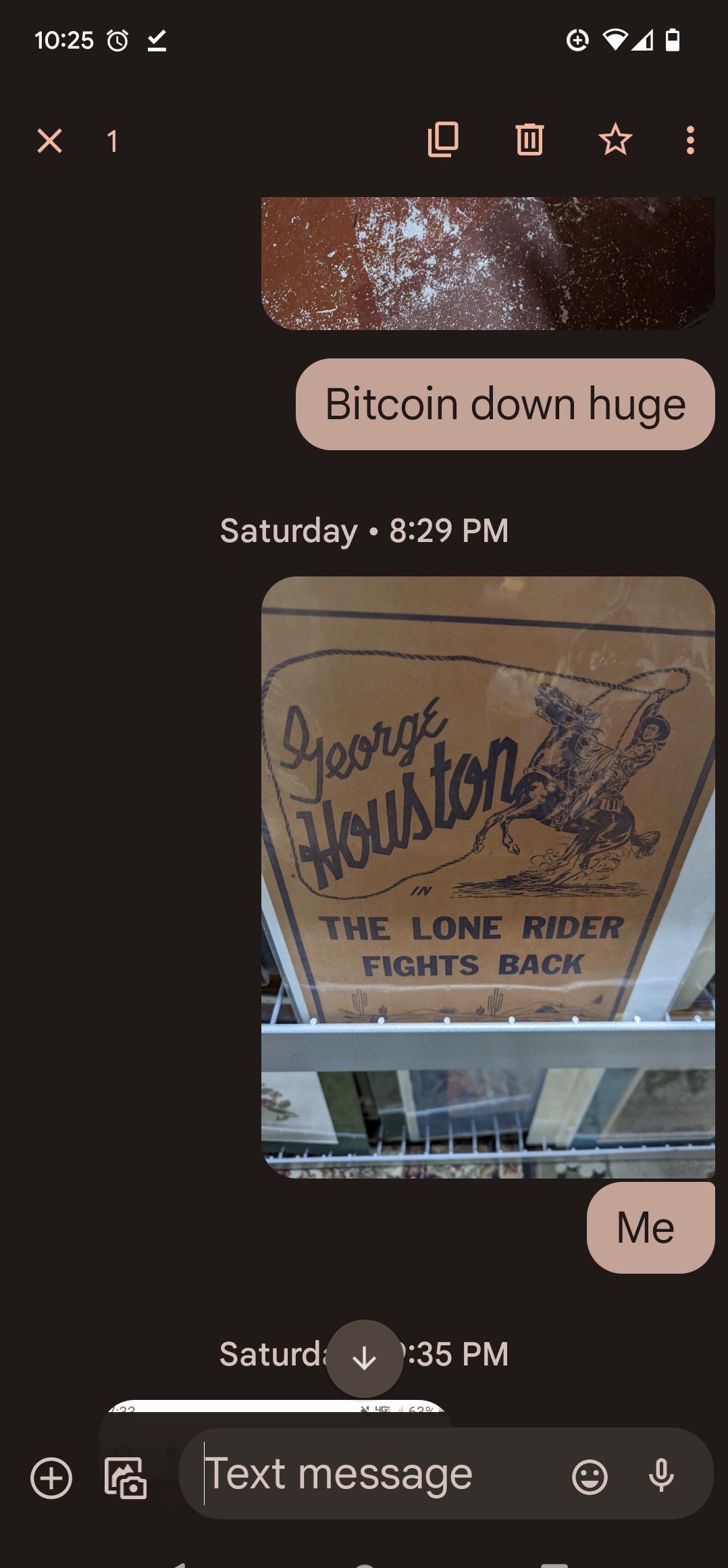The image size is (728, 1568).
Task: Open the Lone Rider poster photo
Action: tap(488, 877)
